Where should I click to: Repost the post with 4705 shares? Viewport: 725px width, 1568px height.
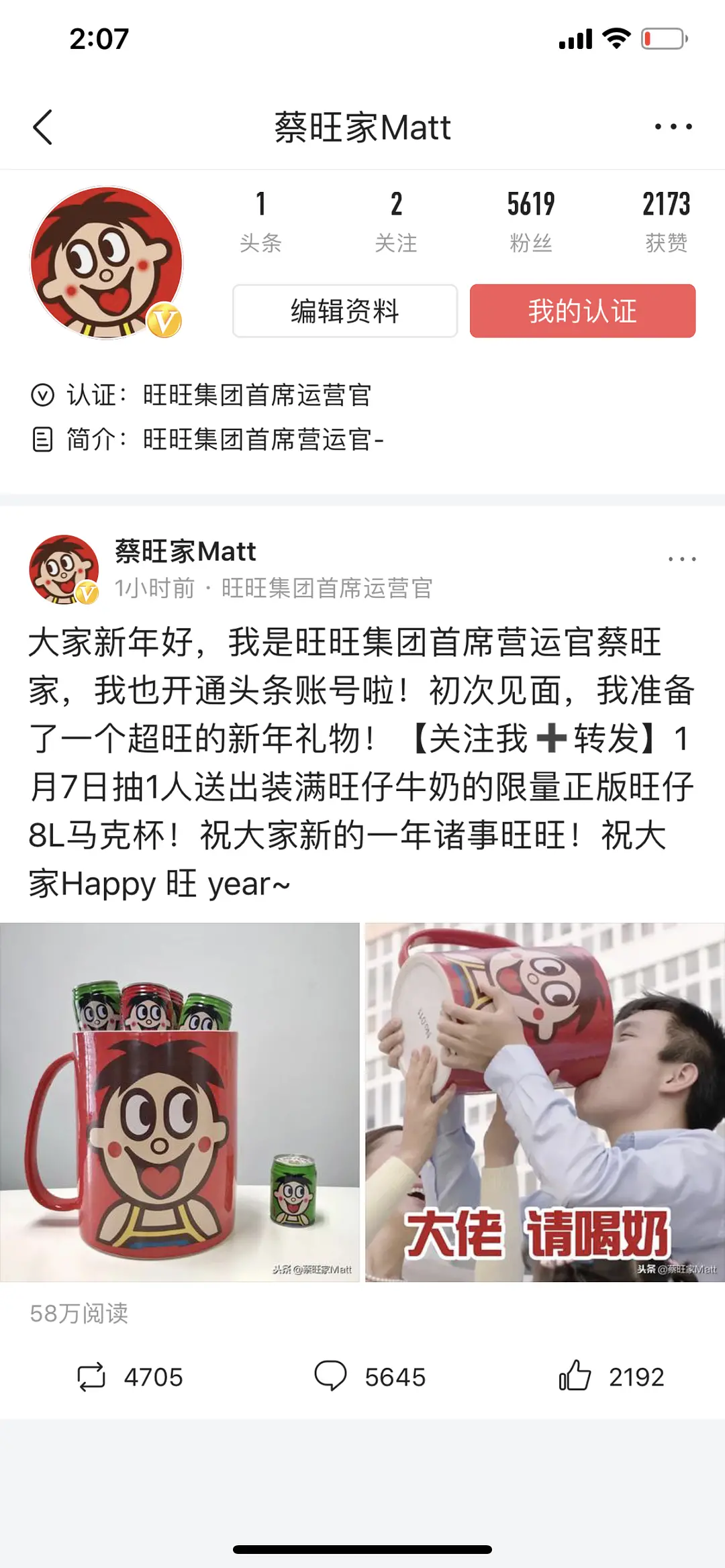[130, 1377]
